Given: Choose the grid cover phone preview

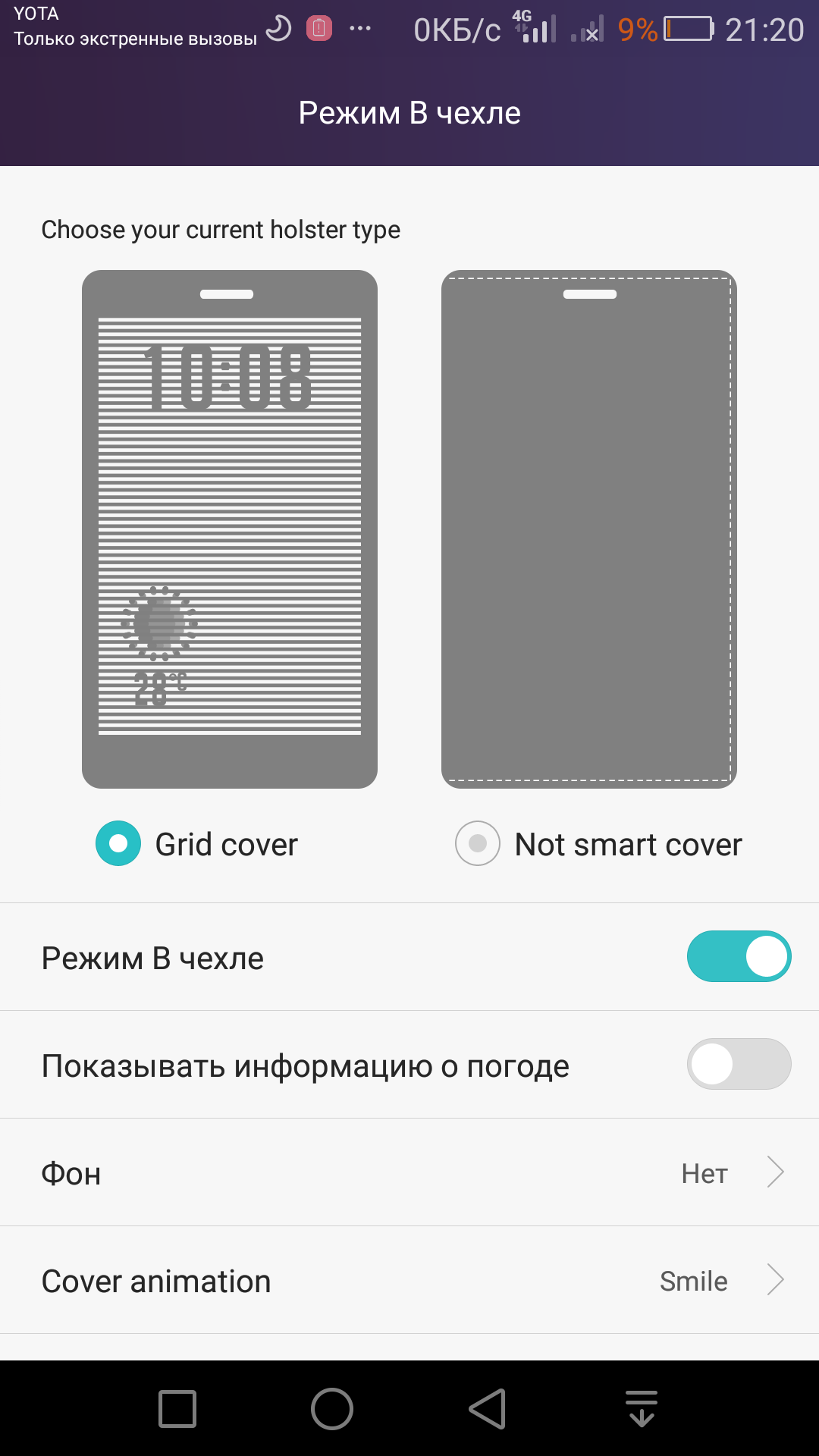Looking at the screenshot, I should tap(229, 529).
